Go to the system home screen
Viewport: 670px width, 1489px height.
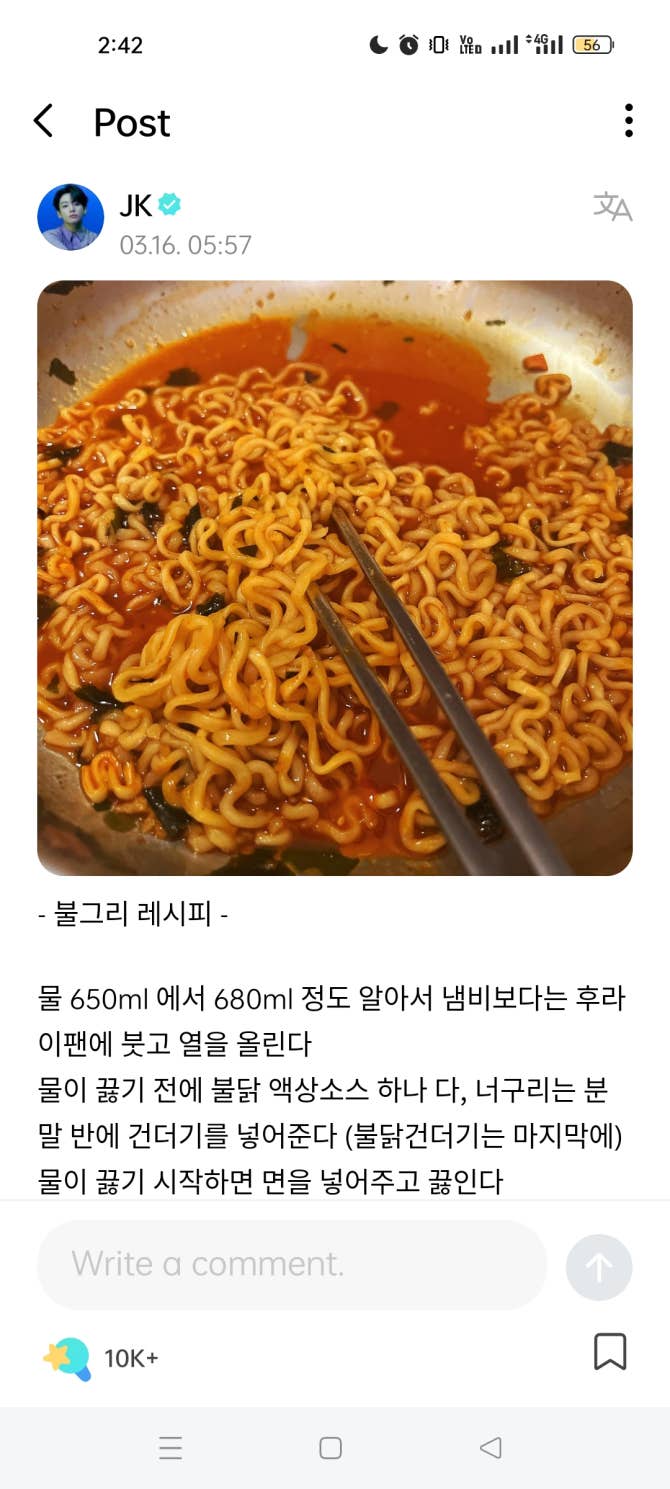point(330,1447)
